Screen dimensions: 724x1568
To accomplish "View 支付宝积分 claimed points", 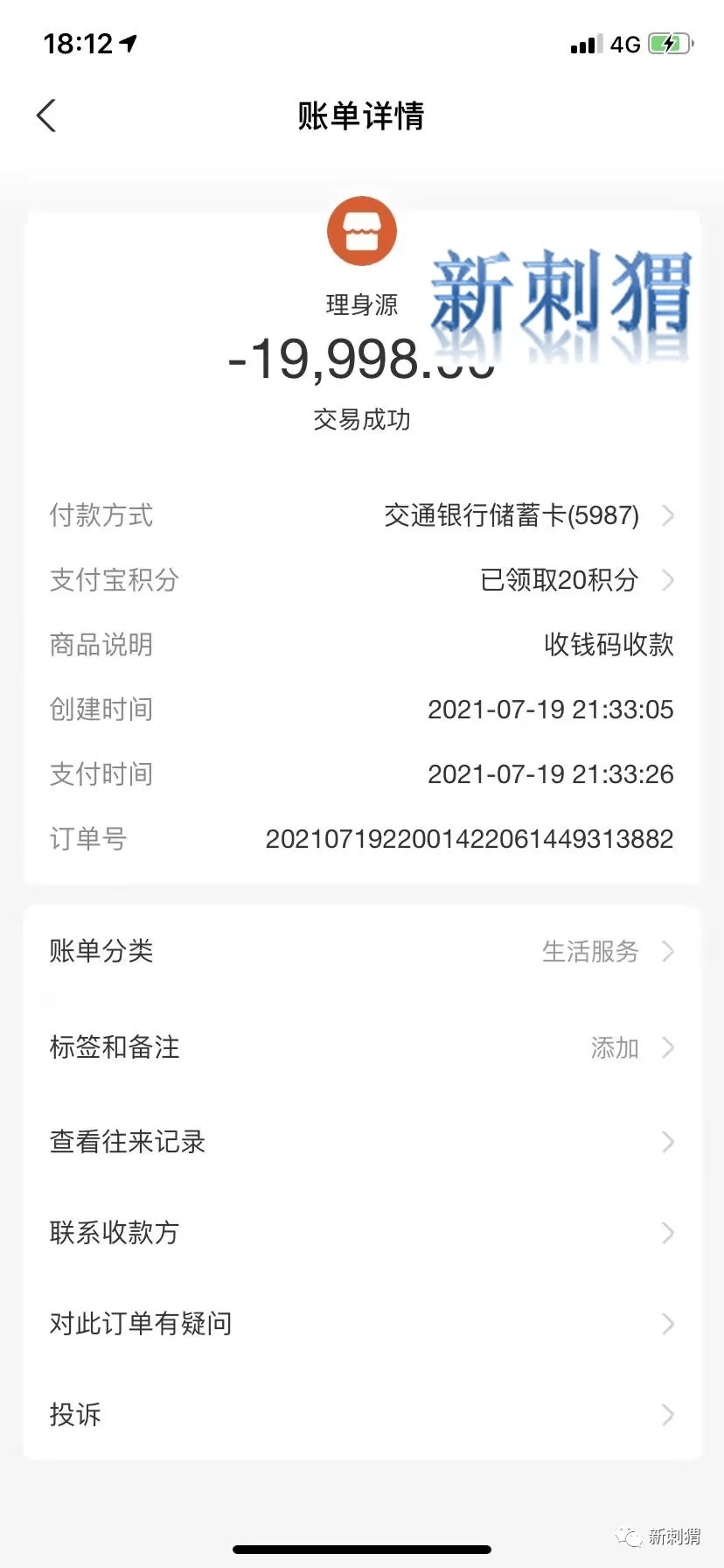I will coord(560,580).
